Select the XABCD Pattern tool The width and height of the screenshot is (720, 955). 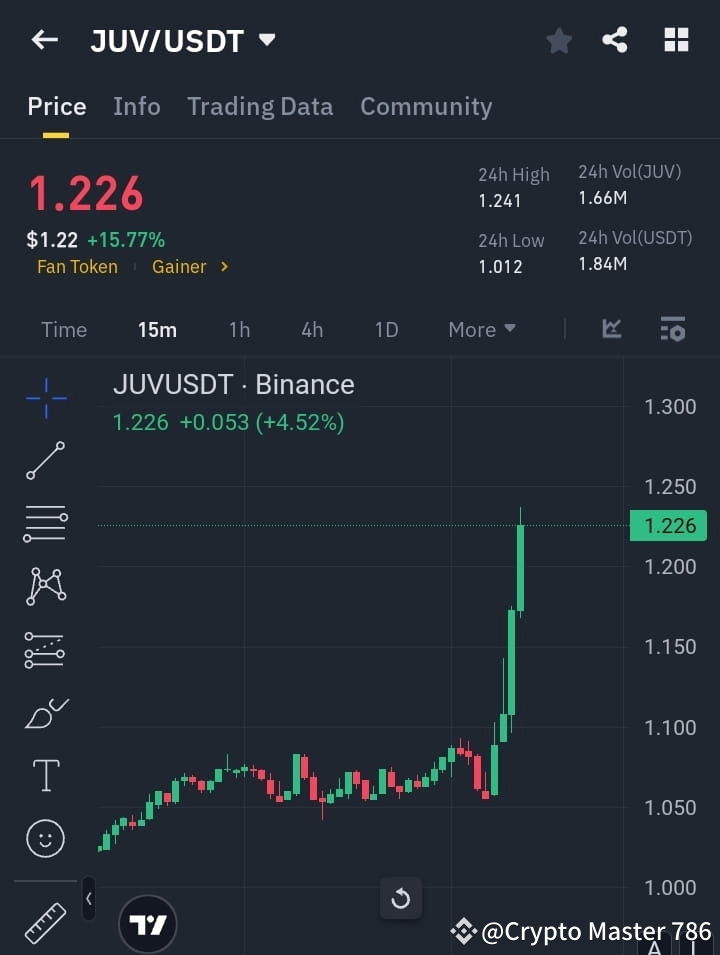44,587
